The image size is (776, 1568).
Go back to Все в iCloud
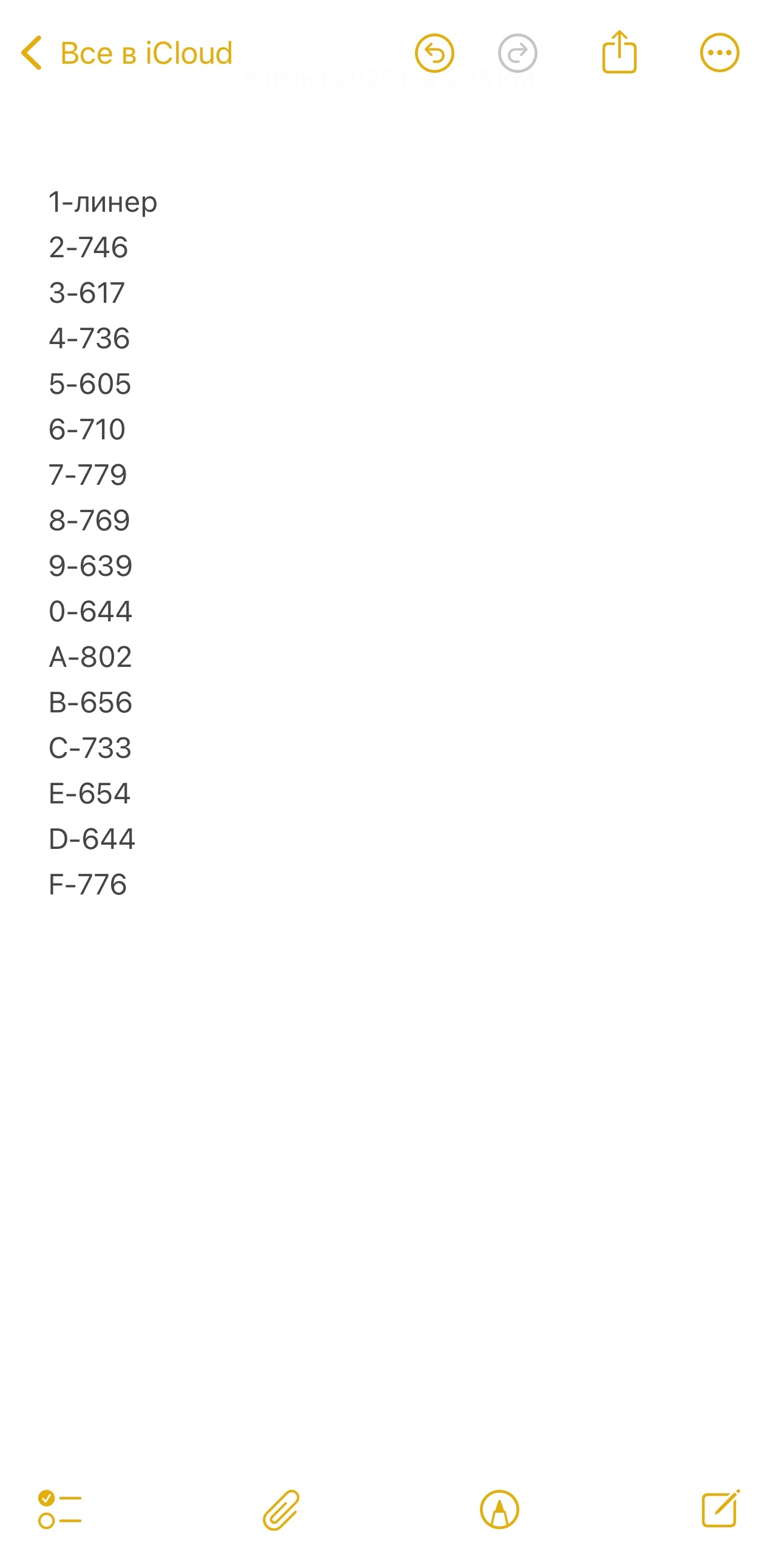[x=127, y=53]
